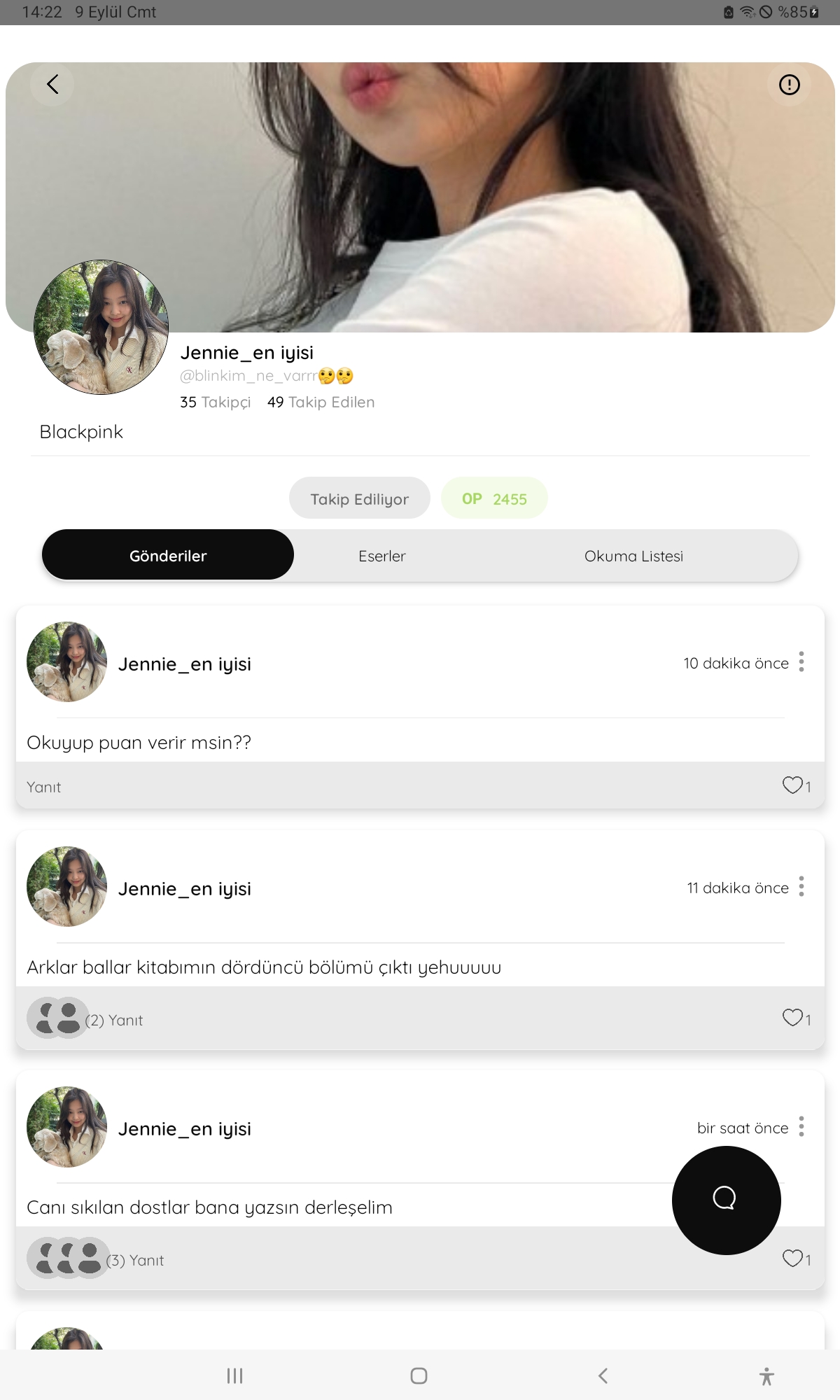Open the report icon on the cover photo

click(x=789, y=85)
